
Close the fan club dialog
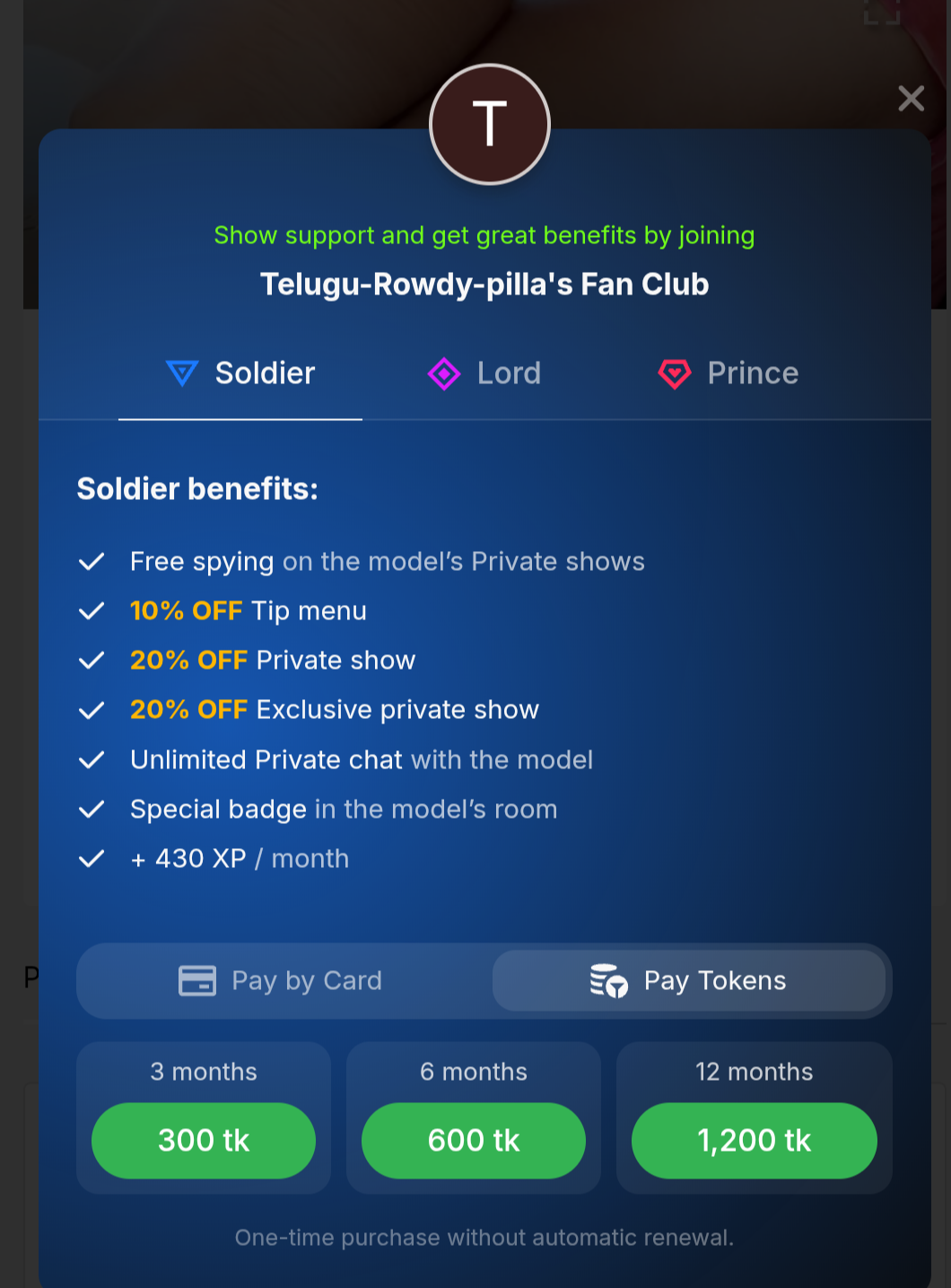tap(911, 99)
